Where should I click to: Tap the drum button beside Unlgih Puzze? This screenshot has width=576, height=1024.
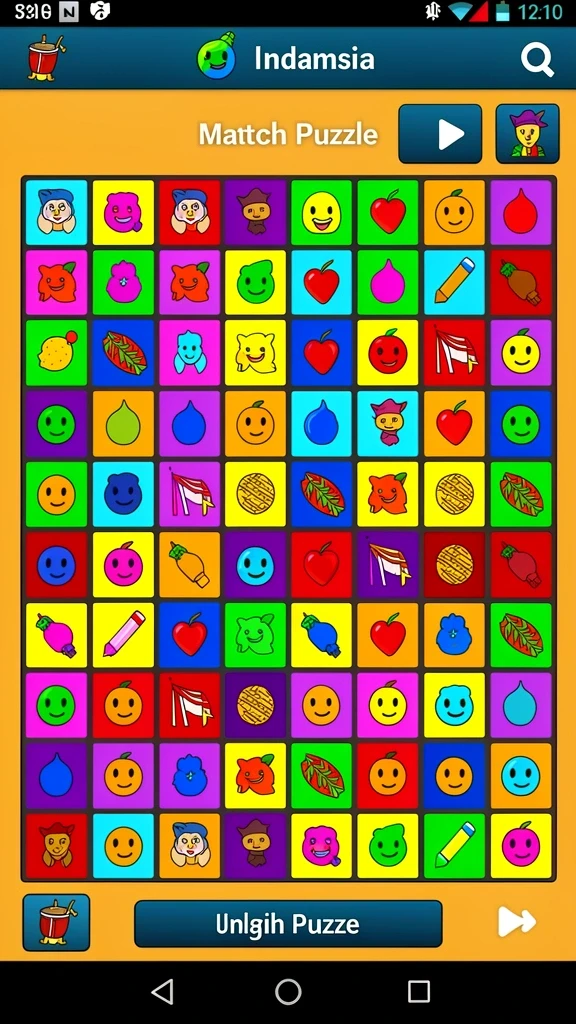[x=56, y=922]
